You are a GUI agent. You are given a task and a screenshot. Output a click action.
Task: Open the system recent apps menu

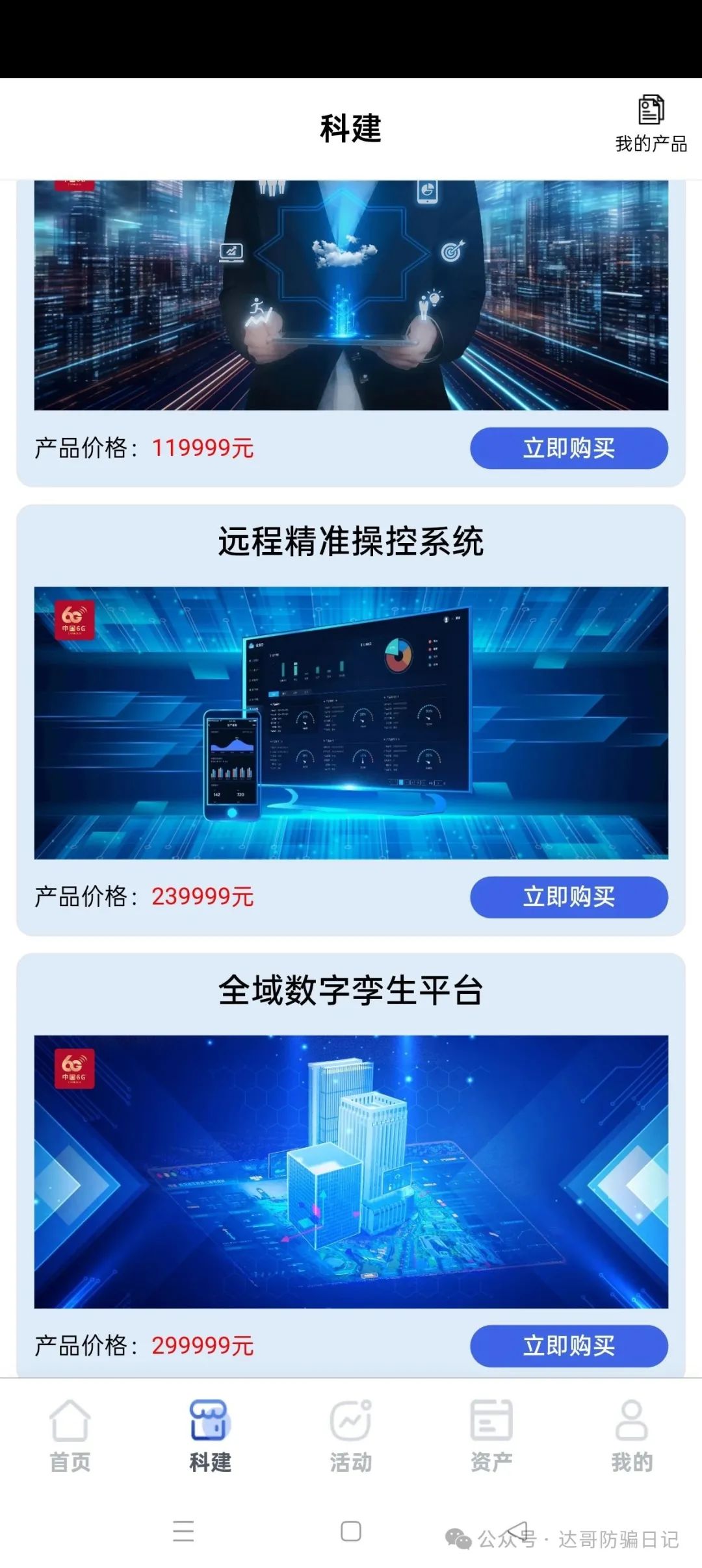point(183,1531)
